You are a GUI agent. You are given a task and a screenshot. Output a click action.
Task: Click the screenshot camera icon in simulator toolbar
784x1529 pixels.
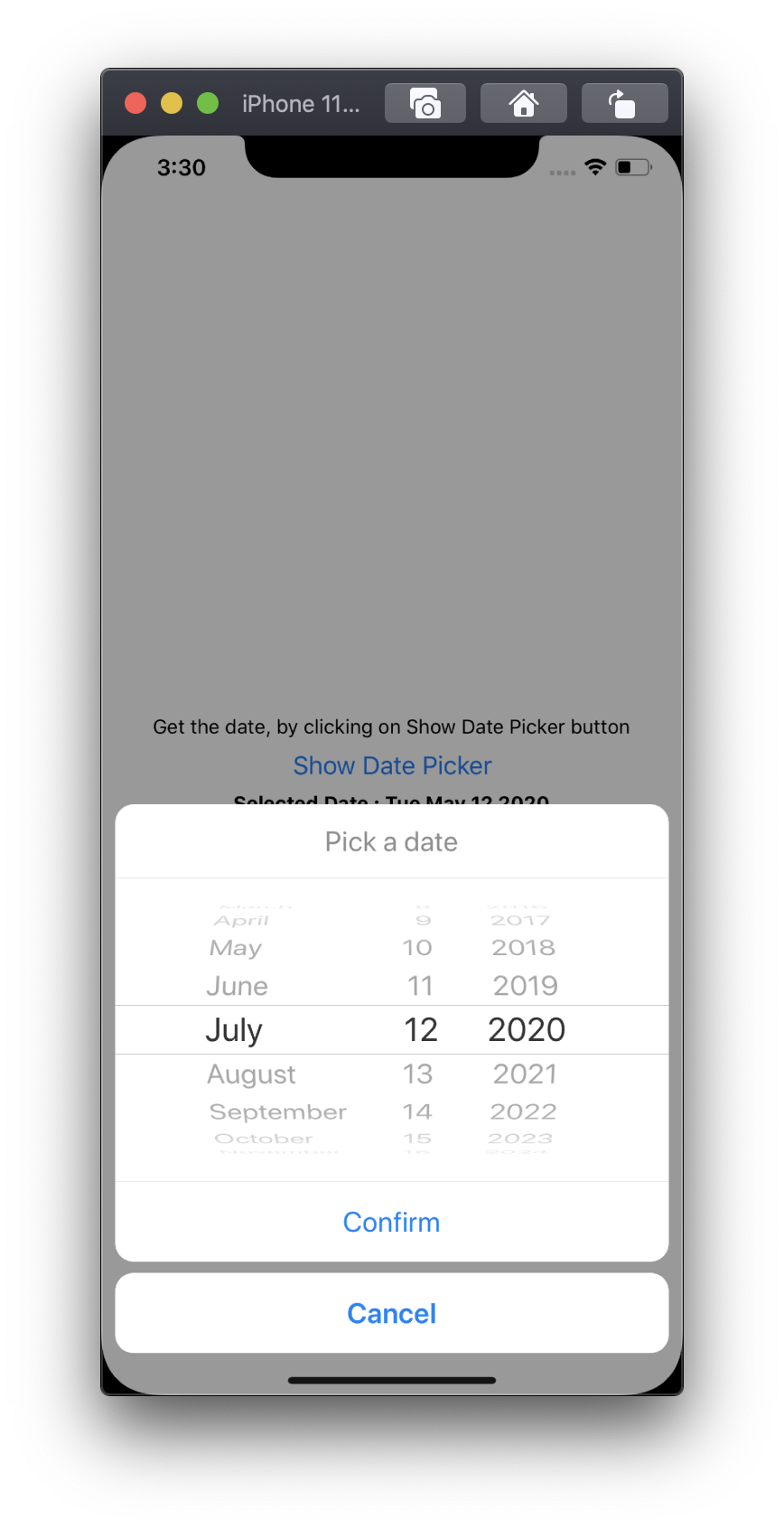click(x=425, y=102)
